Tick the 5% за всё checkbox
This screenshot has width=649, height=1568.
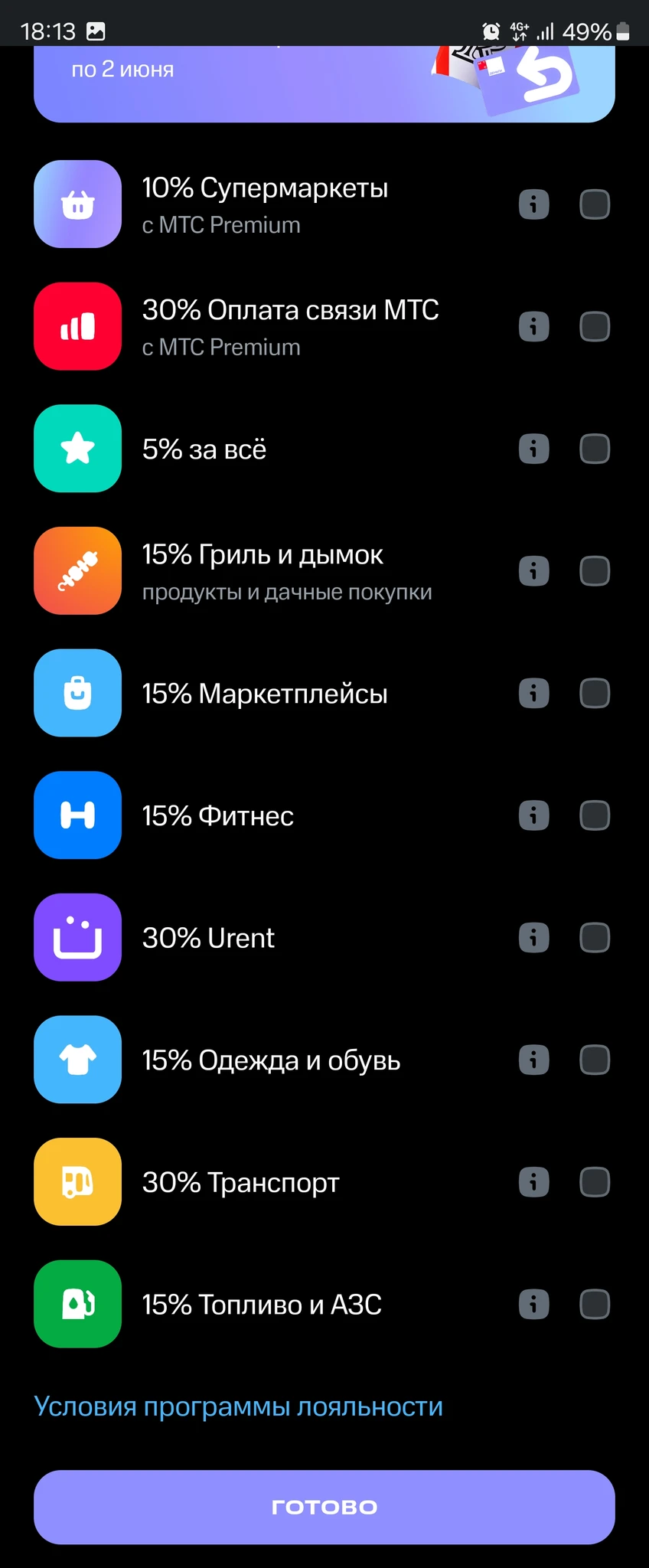[x=595, y=449]
